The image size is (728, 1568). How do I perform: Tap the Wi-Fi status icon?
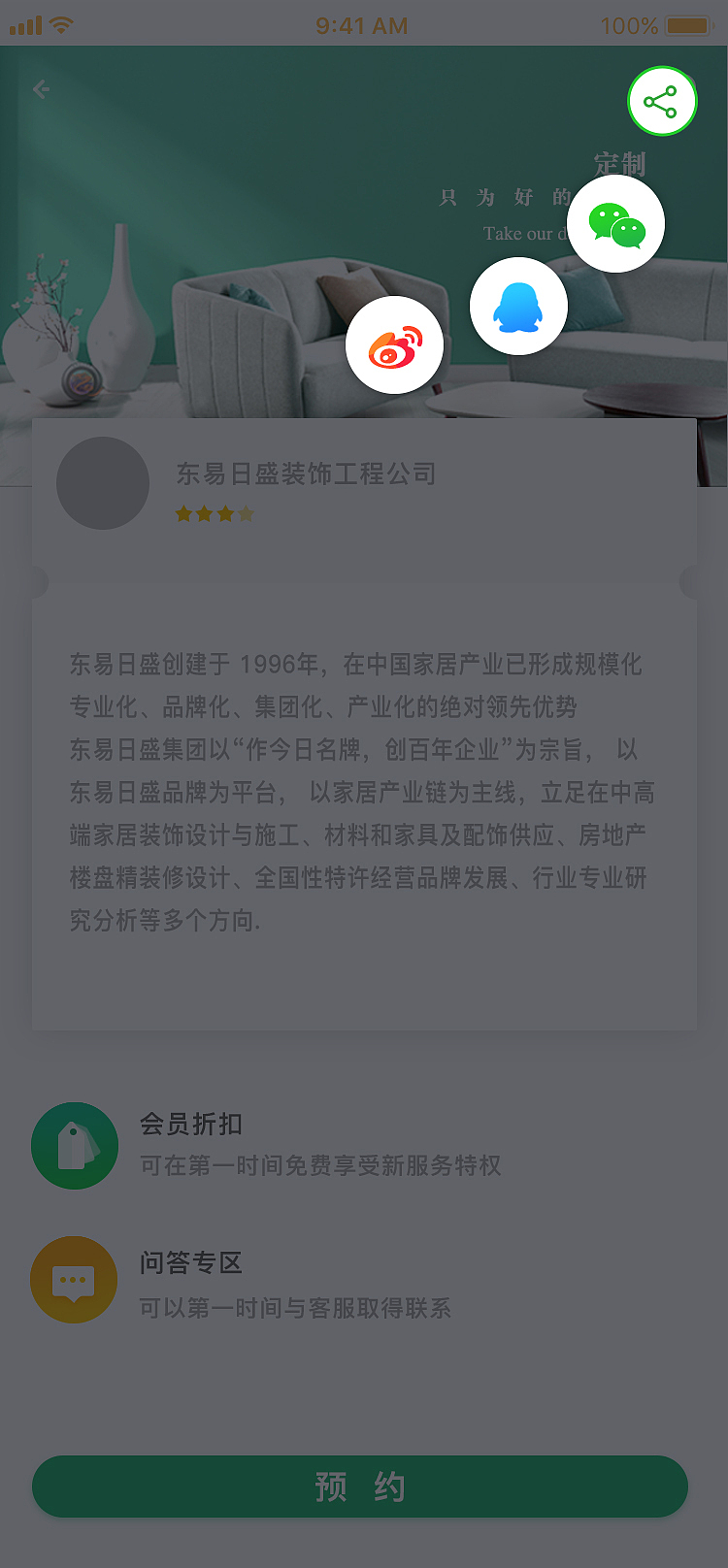[x=60, y=25]
